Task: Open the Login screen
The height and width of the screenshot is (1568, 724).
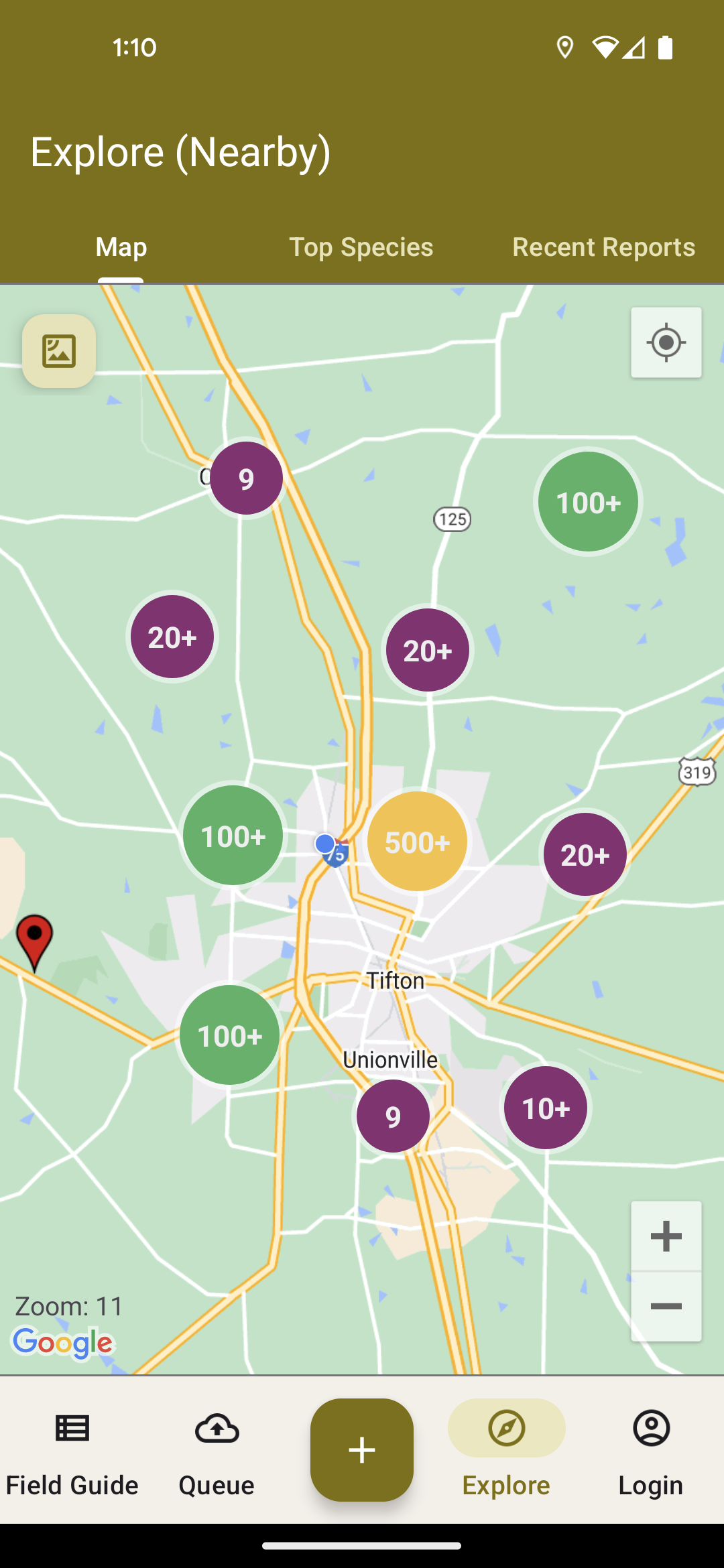Action: pyautogui.click(x=651, y=1451)
